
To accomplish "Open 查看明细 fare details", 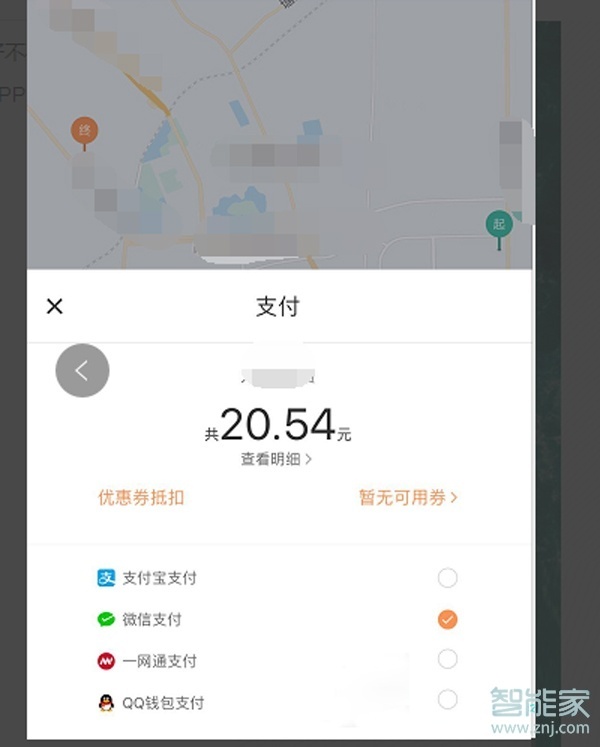I will 276,459.
